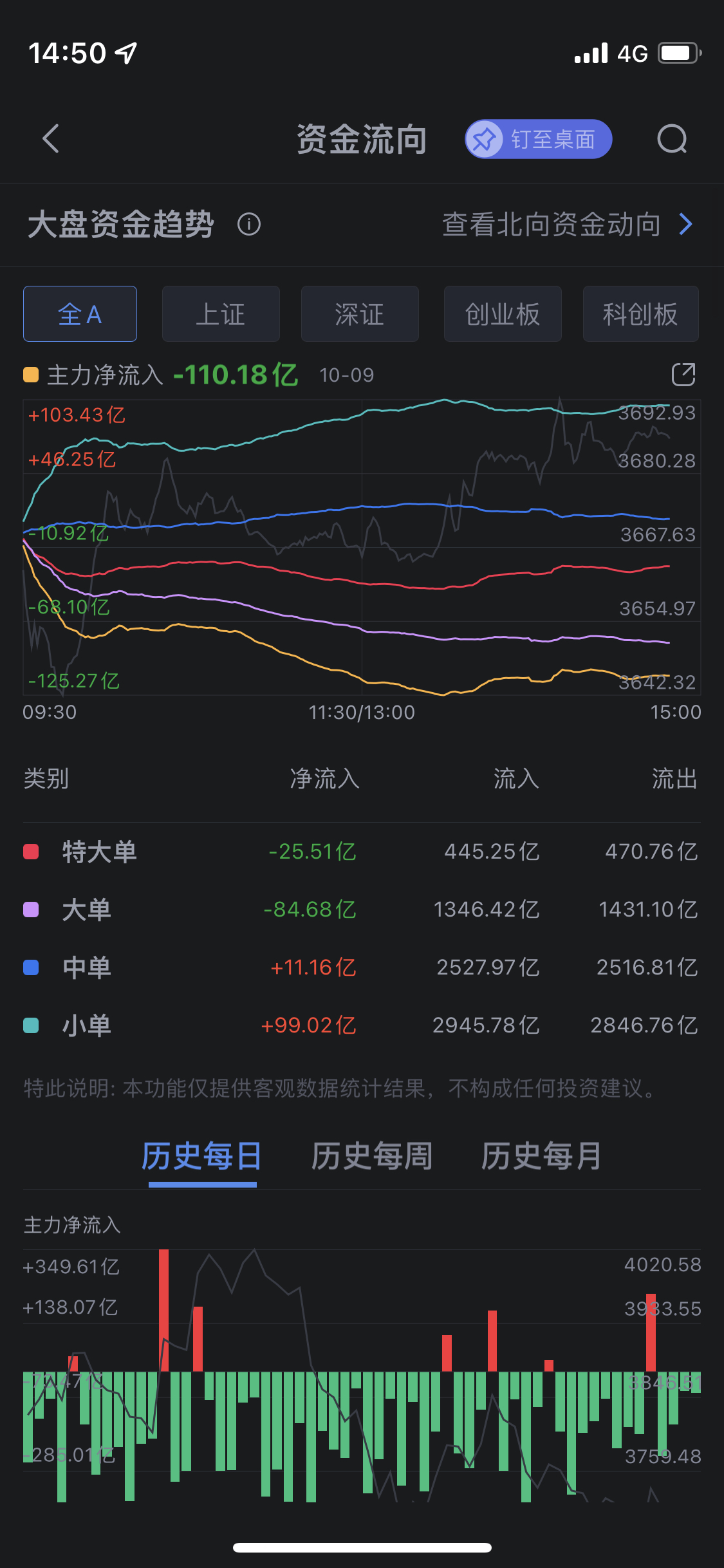The image size is (724, 1568).
Task: Go back using the top-left arrow
Action: pyautogui.click(x=51, y=138)
